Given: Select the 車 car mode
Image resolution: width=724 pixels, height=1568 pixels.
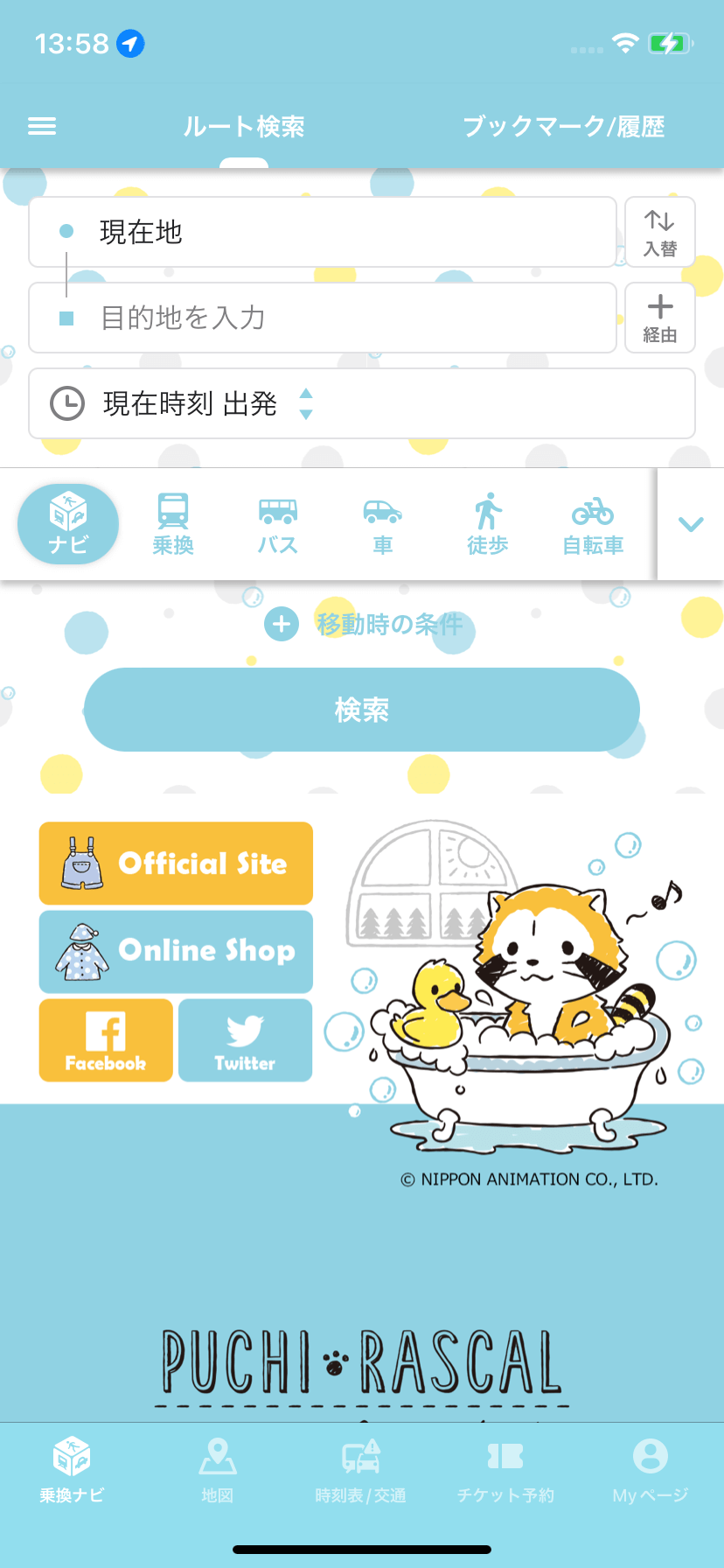Looking at the screenshot, I should 383,524.
